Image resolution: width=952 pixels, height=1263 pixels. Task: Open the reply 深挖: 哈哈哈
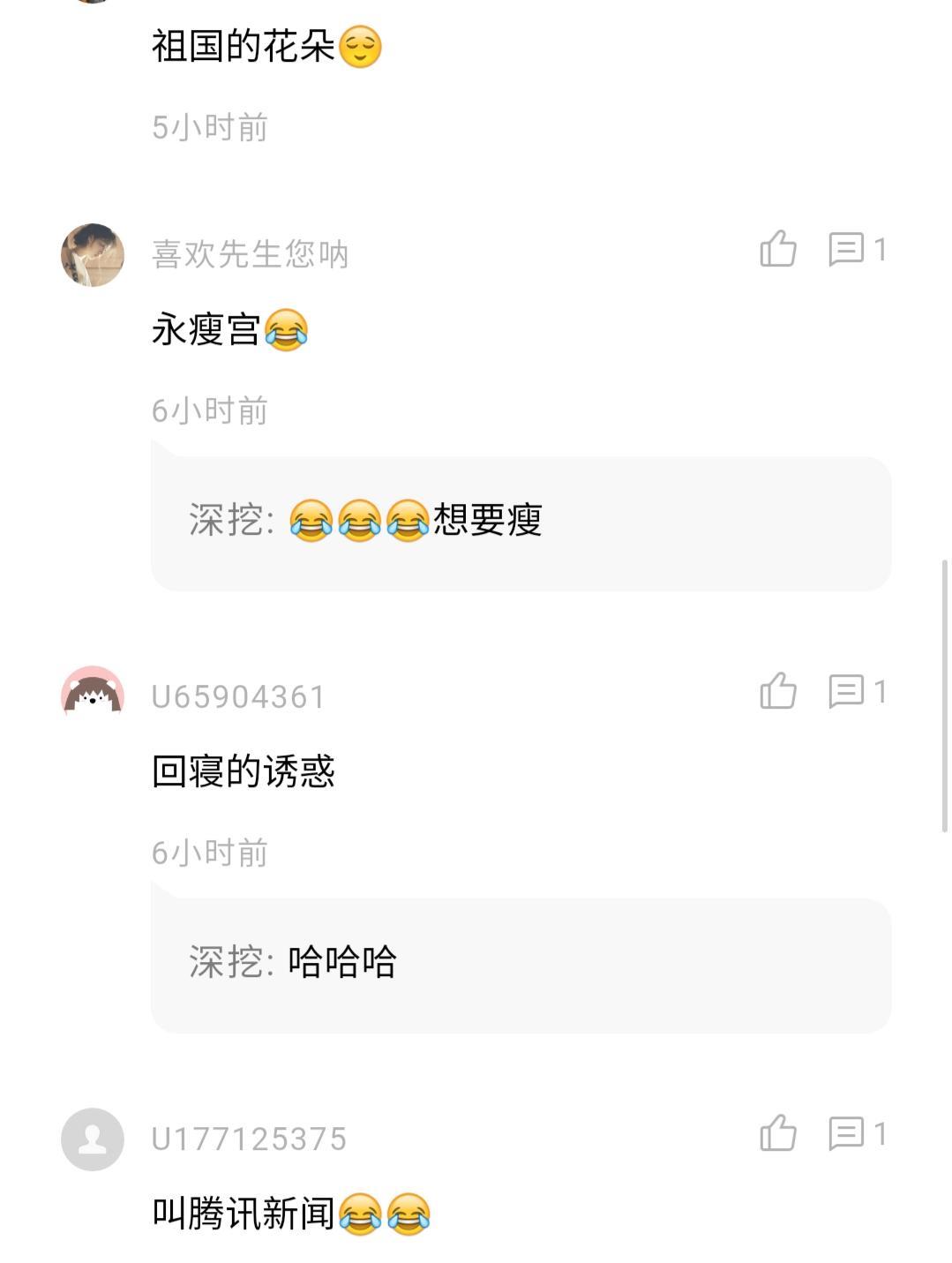(521, 963)
